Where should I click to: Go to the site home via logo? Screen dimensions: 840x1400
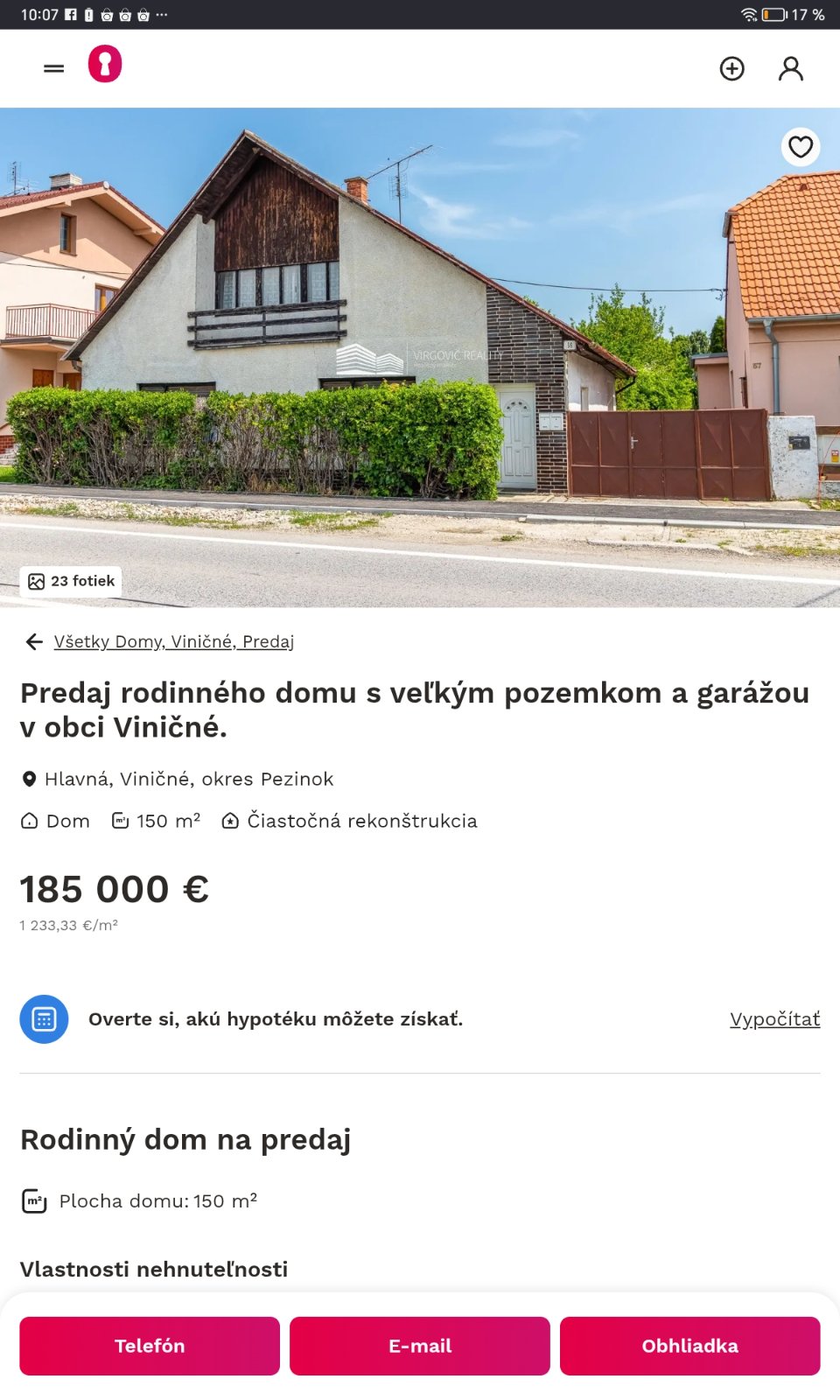tap(105, 65)
